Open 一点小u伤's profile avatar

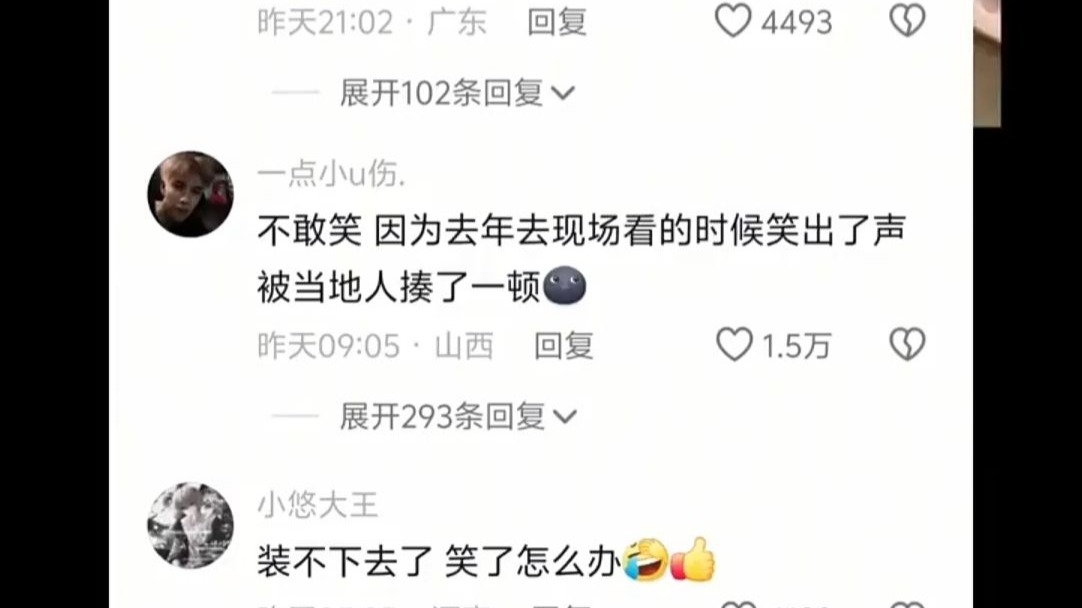click(x=190, y=194)
